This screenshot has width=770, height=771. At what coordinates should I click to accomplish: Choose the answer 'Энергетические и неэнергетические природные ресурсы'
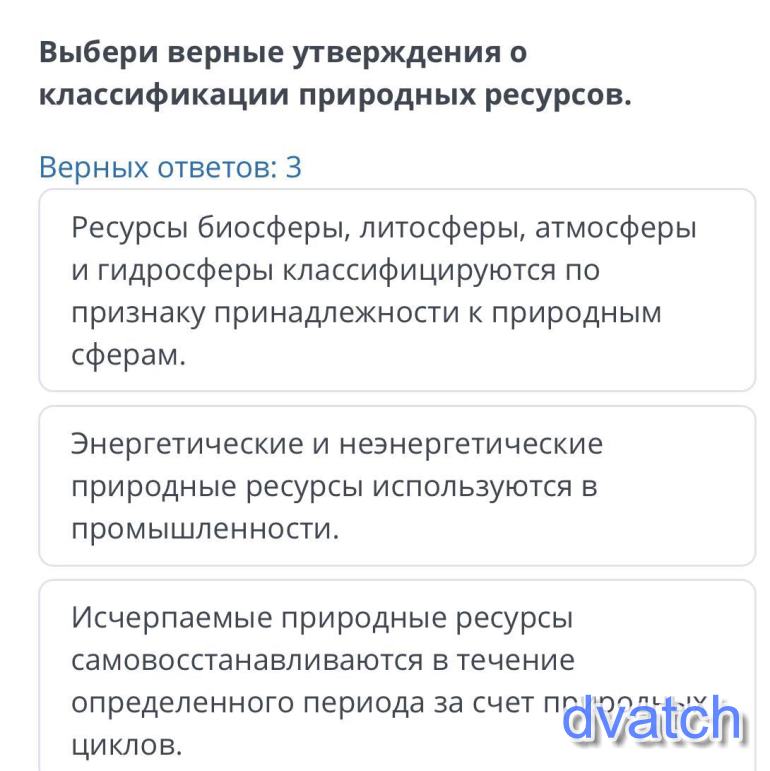click(x=397, y=486)
